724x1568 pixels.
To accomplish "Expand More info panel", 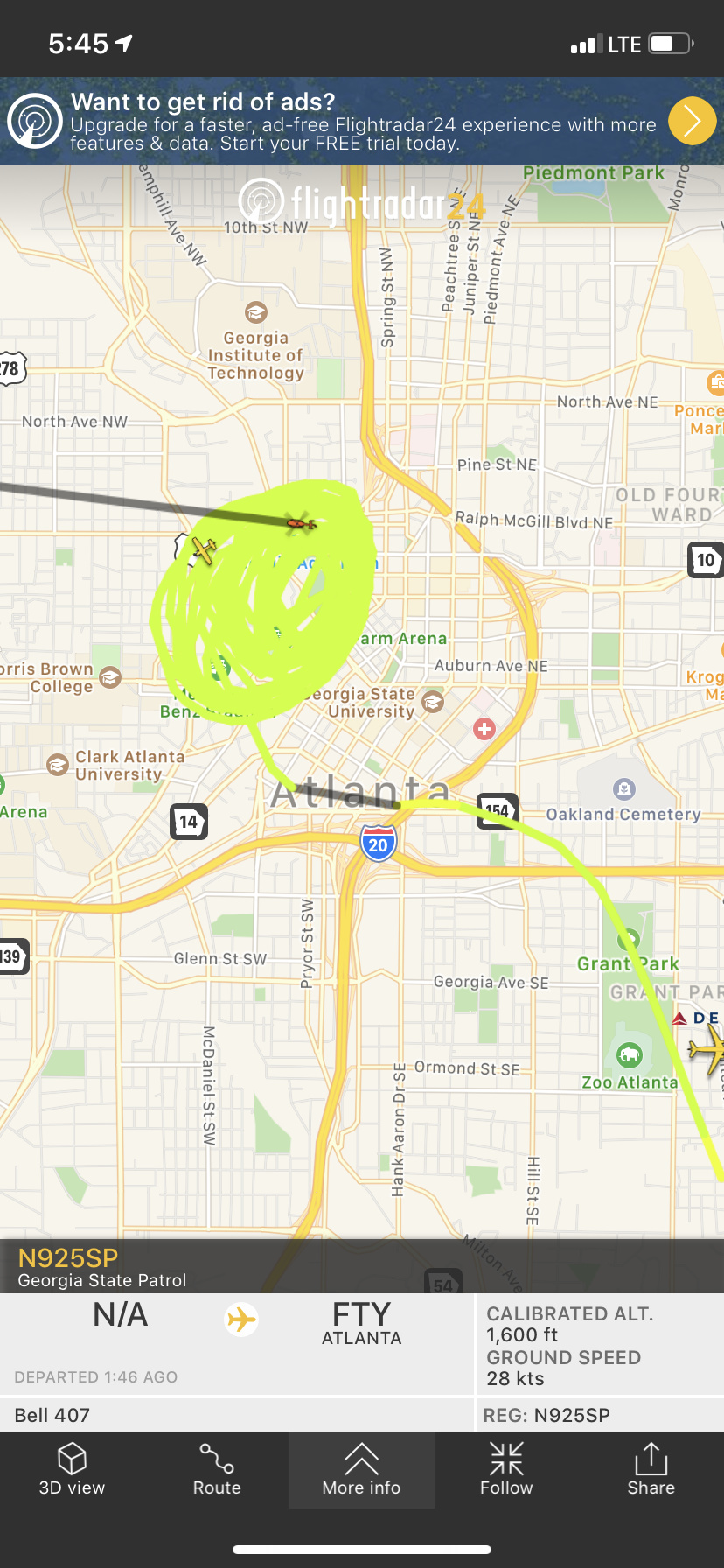I will 361,1469.
